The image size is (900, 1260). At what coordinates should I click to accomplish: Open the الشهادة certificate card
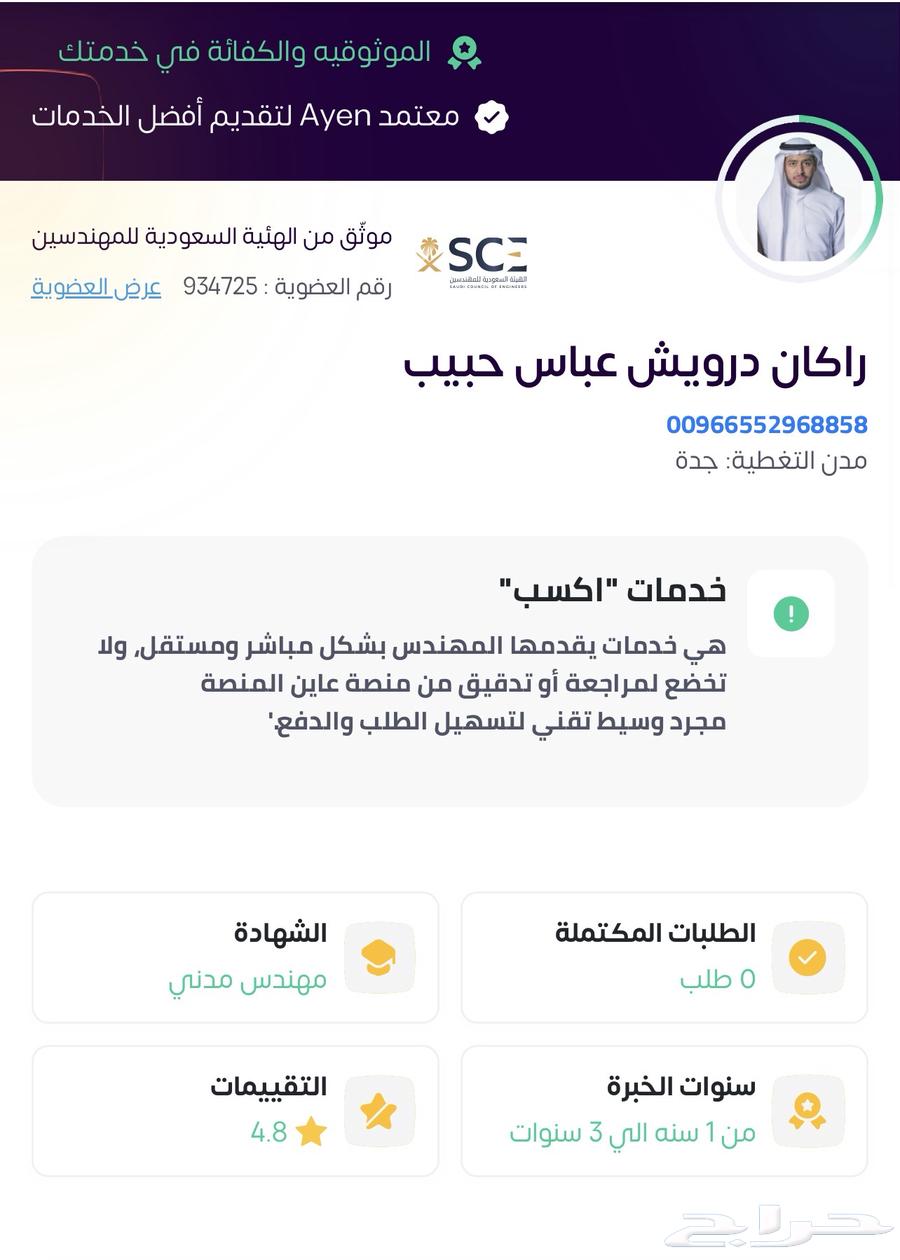click(235, 957)
